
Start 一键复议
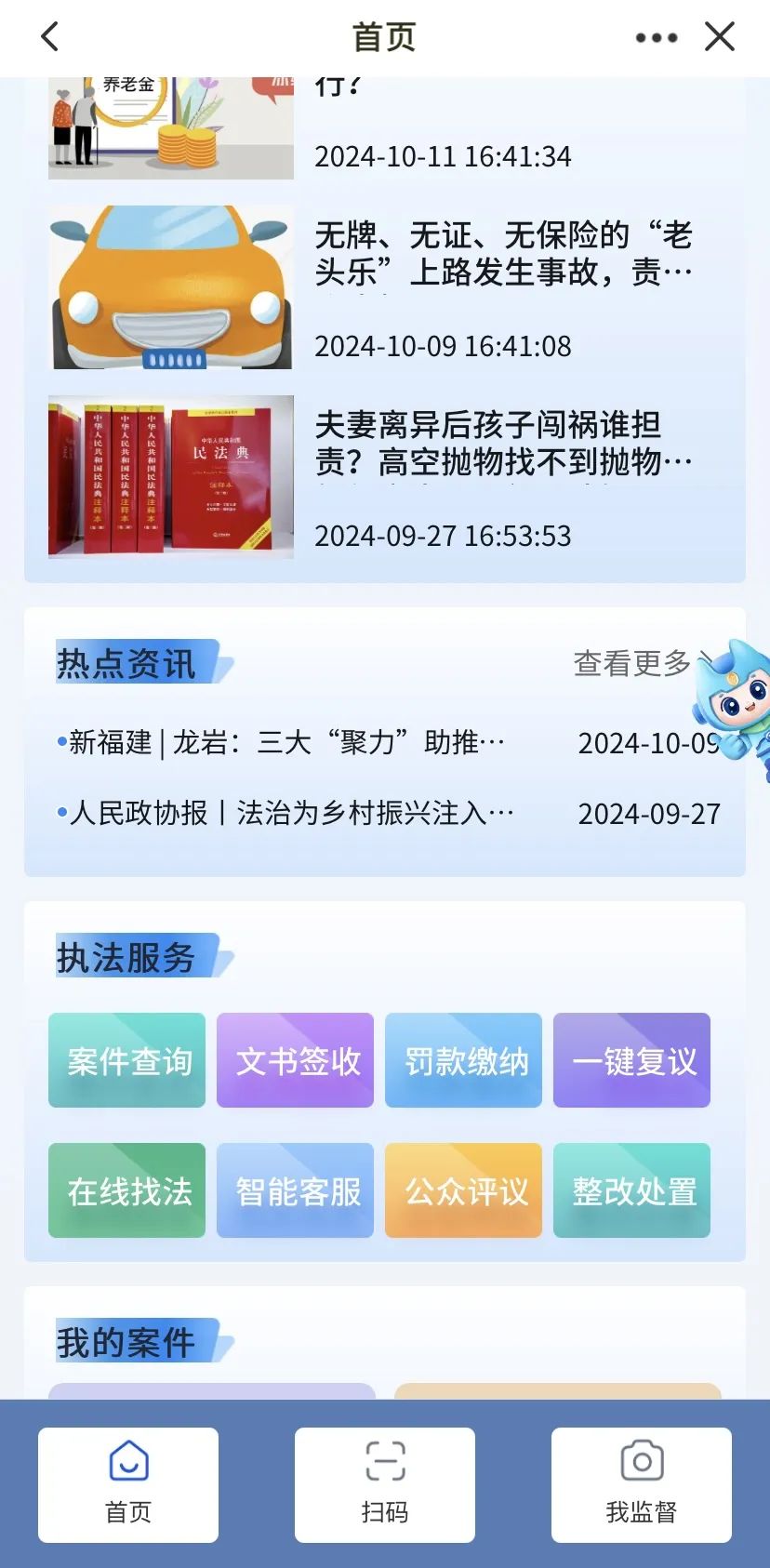click(632, 1060)
